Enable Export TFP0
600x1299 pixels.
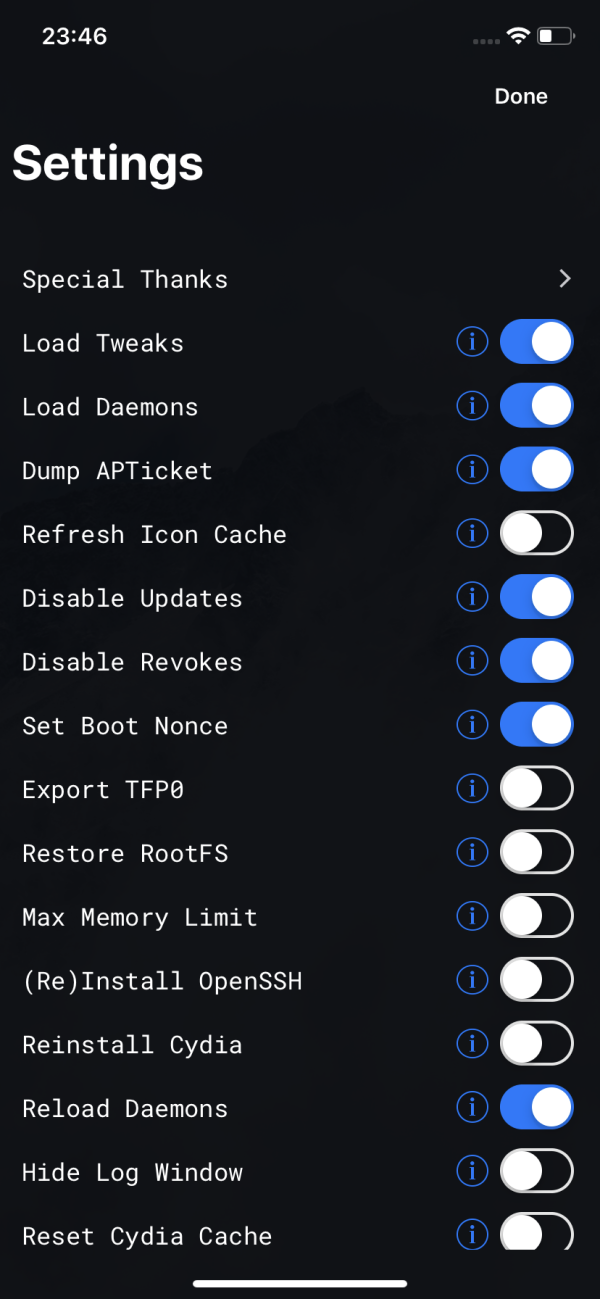coord(536,789)
